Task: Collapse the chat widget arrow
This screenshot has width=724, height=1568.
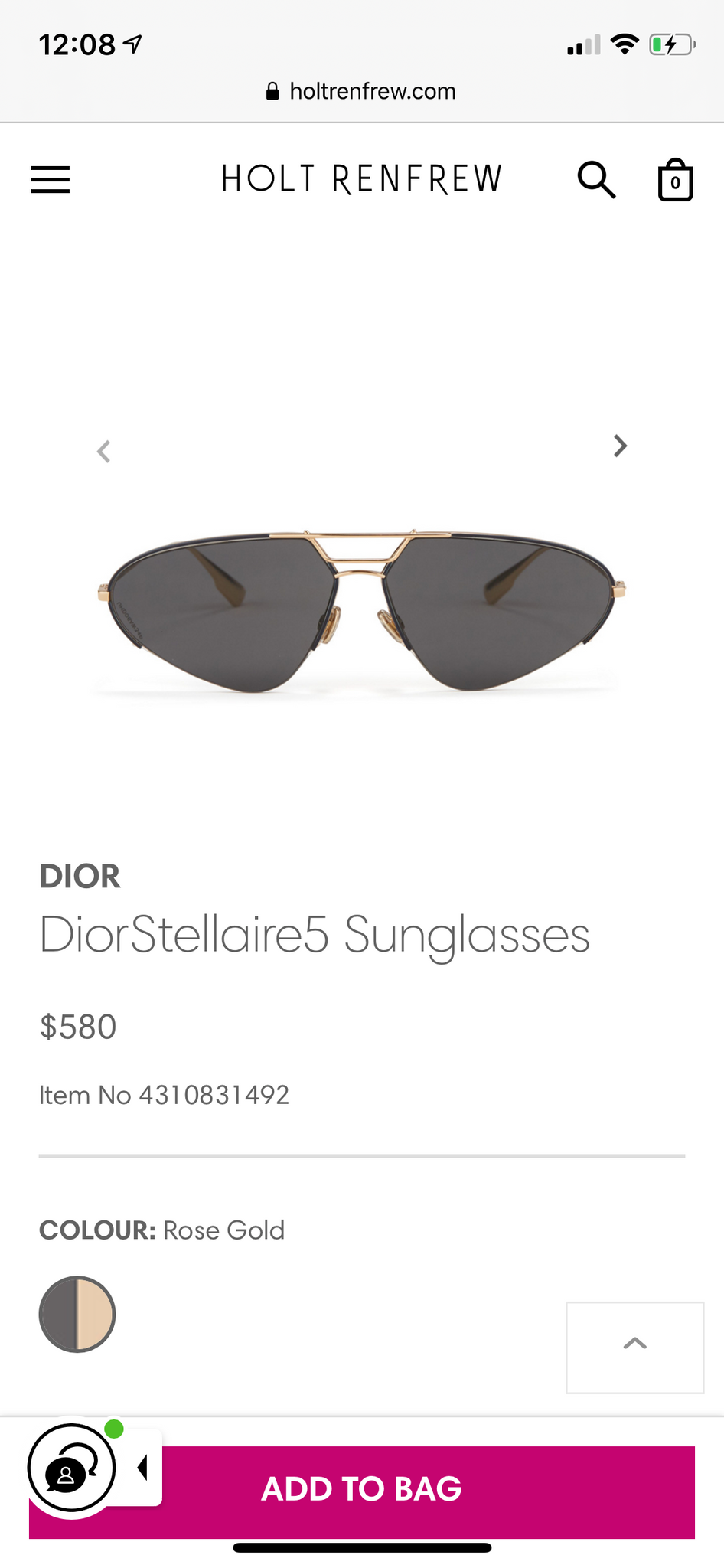Action: coord(142,1468)
